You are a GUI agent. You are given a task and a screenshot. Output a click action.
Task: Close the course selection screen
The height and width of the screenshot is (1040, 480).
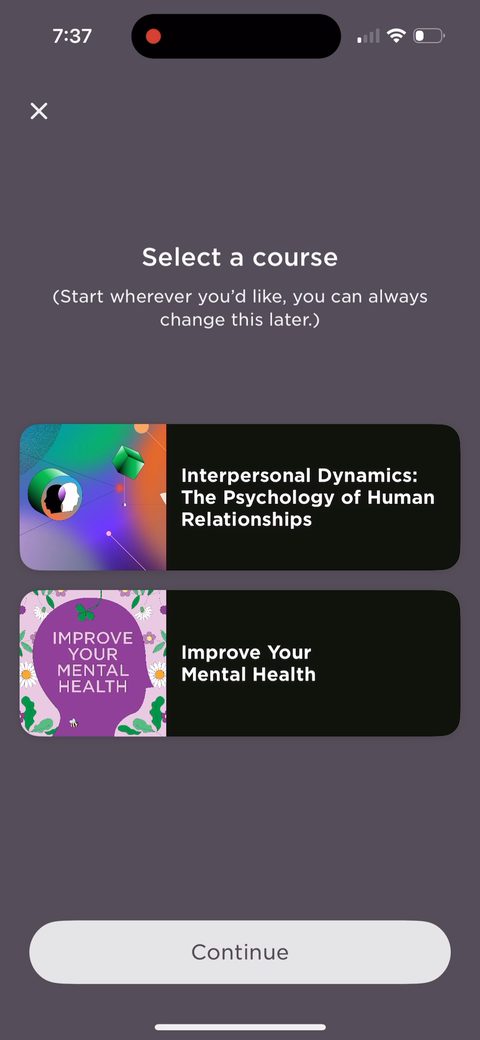[x=39, y=111]
